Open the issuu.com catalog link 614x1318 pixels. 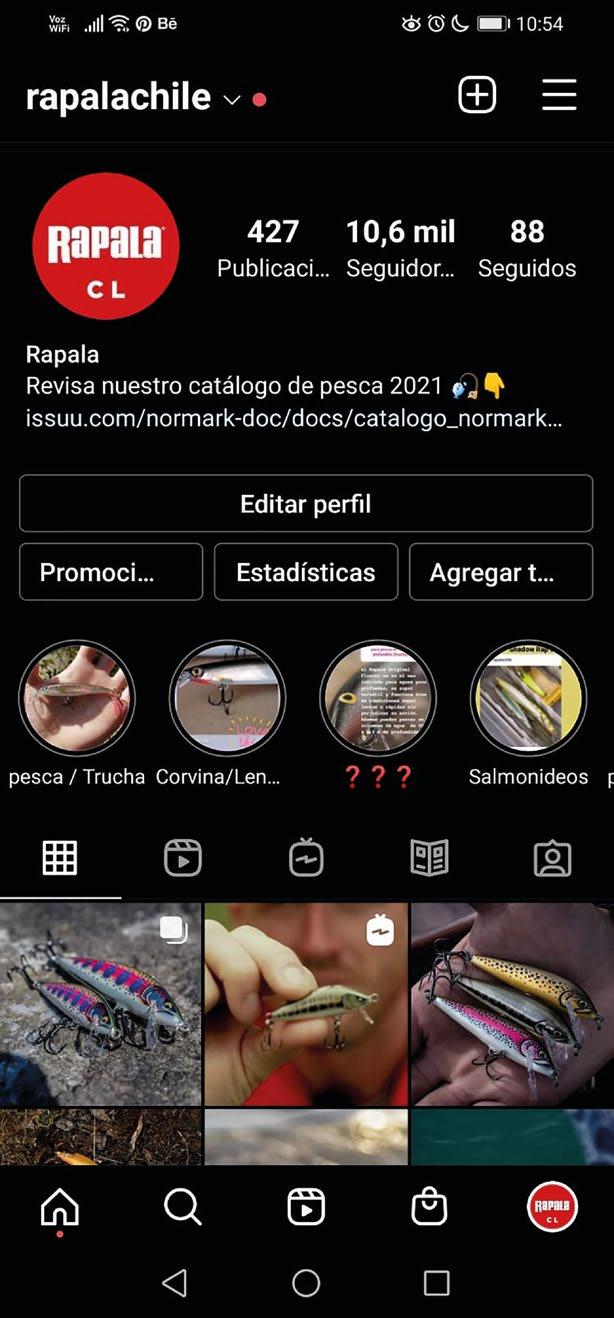(294, 418)
